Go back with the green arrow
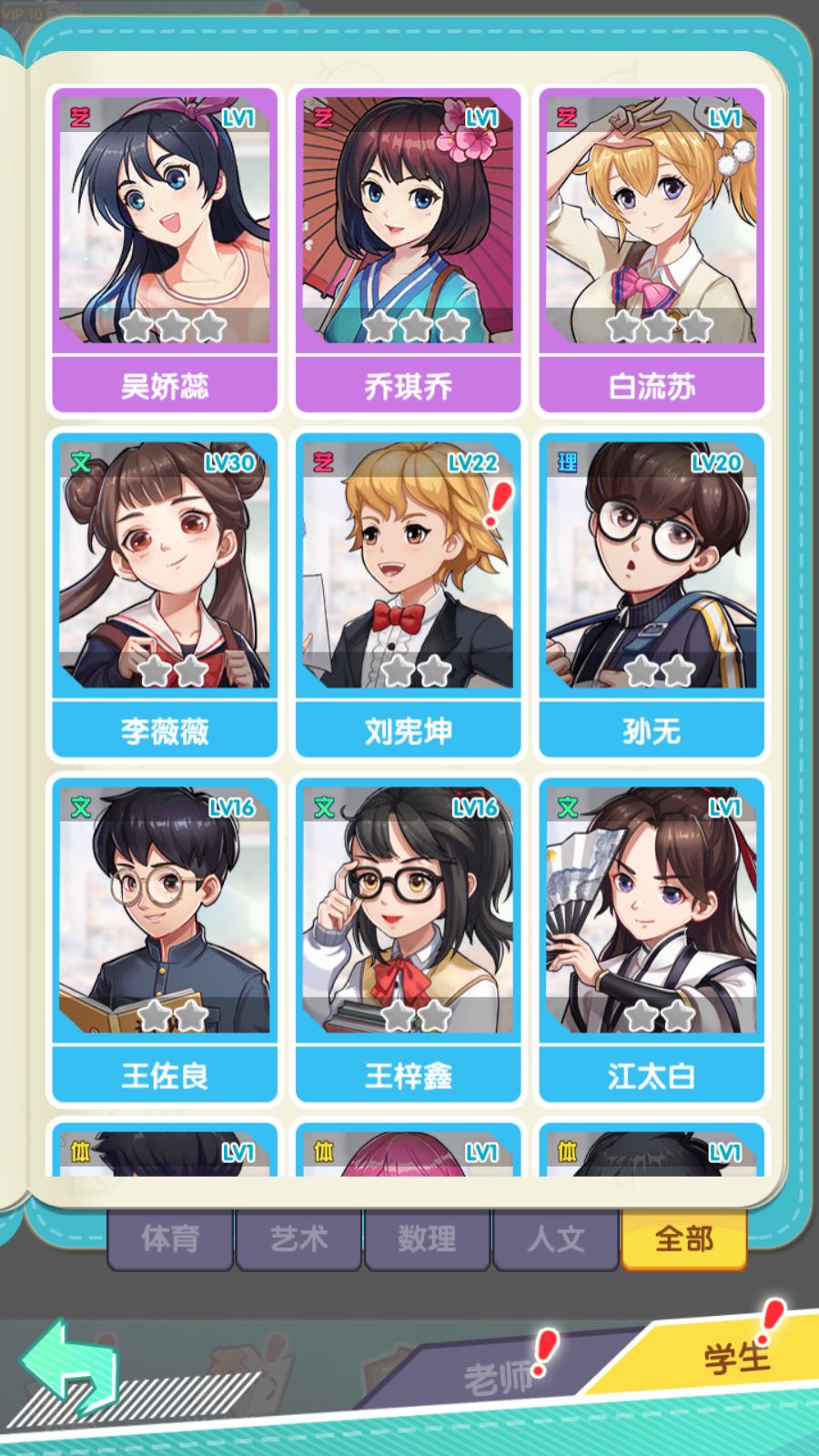The image size is (819, 1456). click(x=71, y=1367)
